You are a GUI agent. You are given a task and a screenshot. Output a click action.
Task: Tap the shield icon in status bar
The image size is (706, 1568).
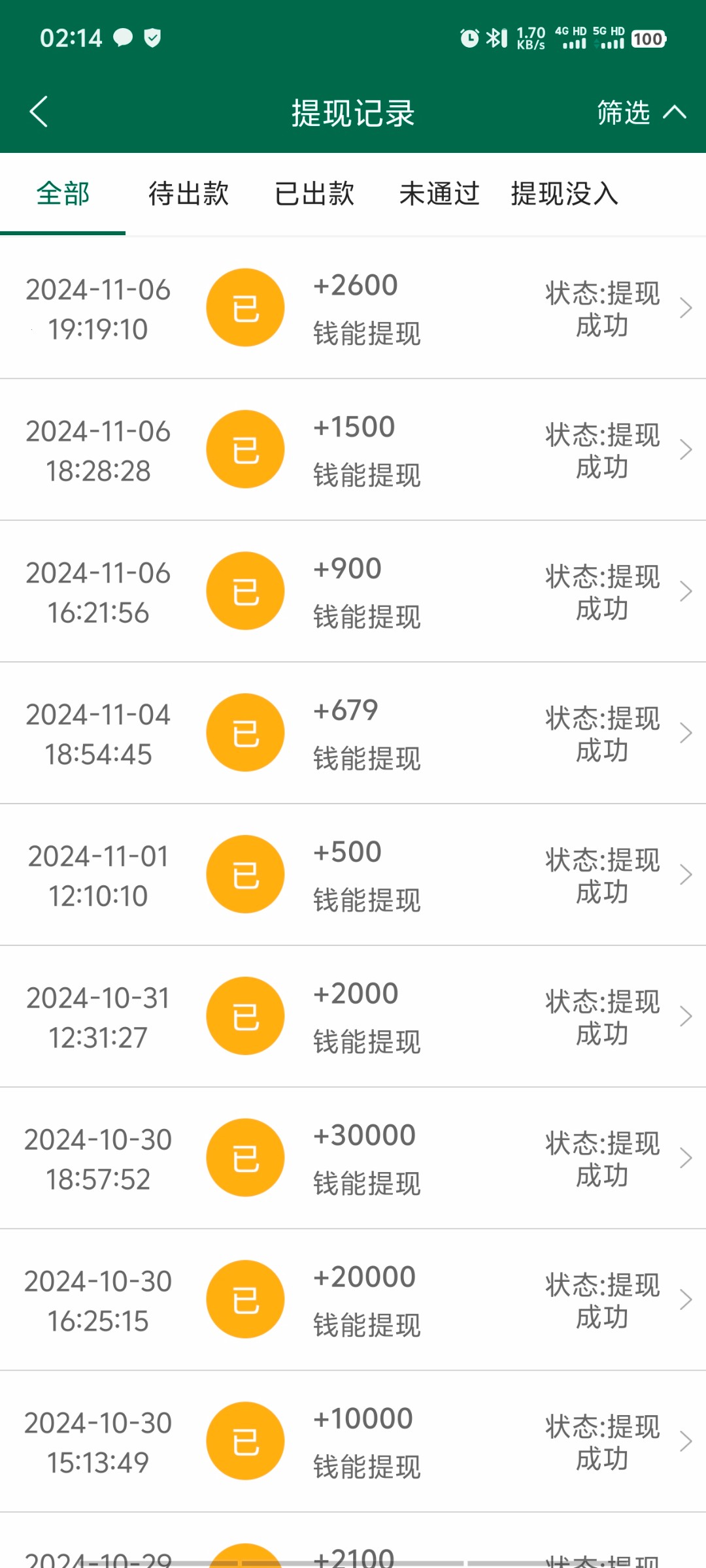click(152, 38)
